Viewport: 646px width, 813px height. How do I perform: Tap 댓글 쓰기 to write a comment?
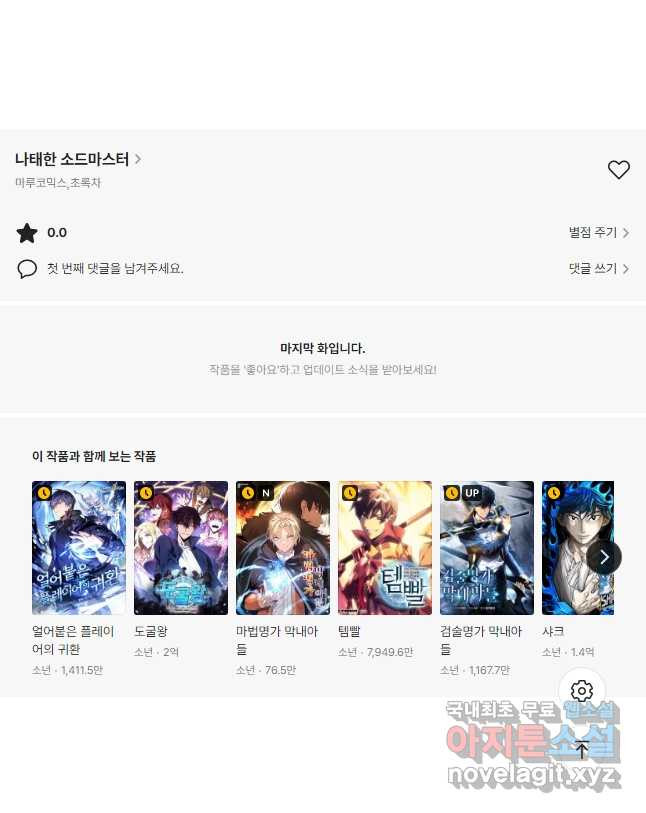(598, 269)
